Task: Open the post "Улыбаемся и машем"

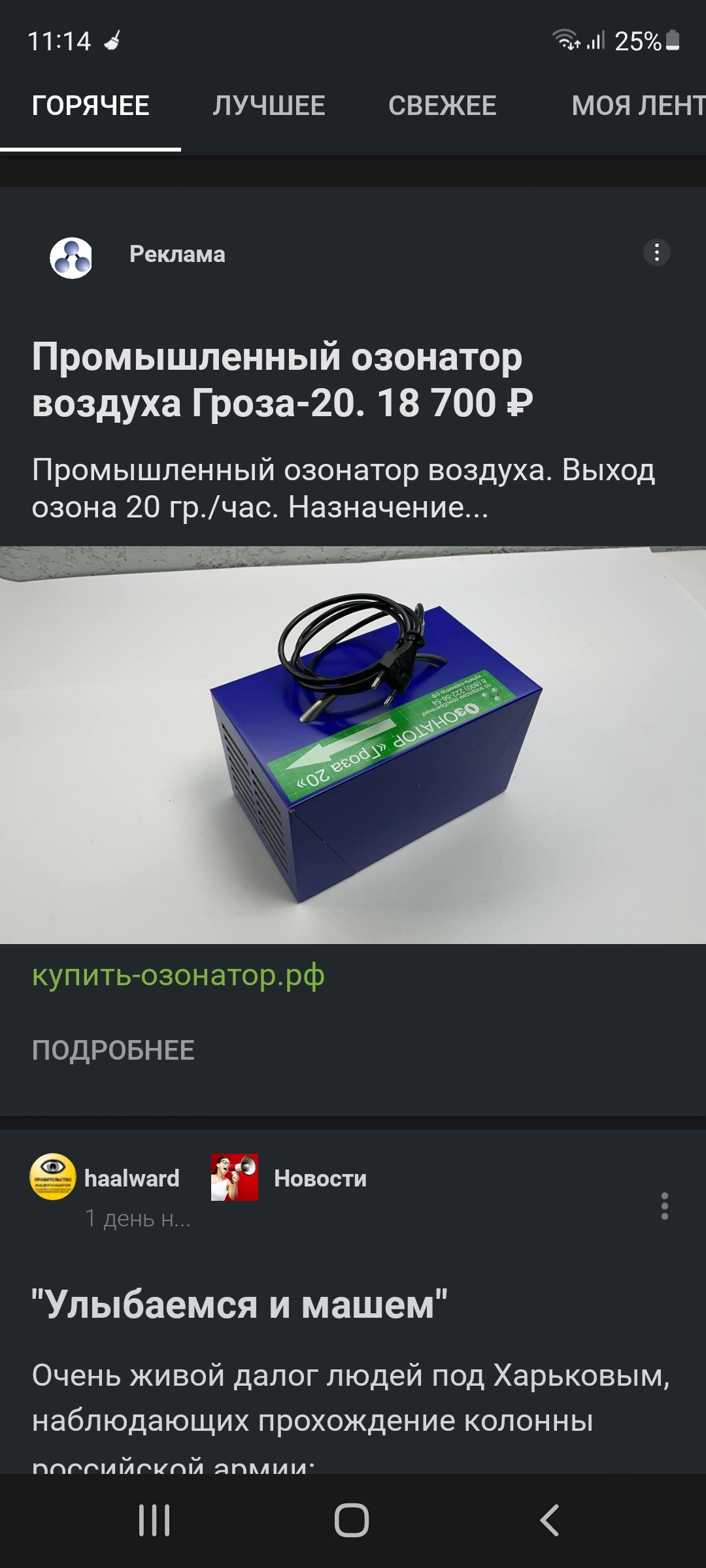Action: tap(239, 1305)
